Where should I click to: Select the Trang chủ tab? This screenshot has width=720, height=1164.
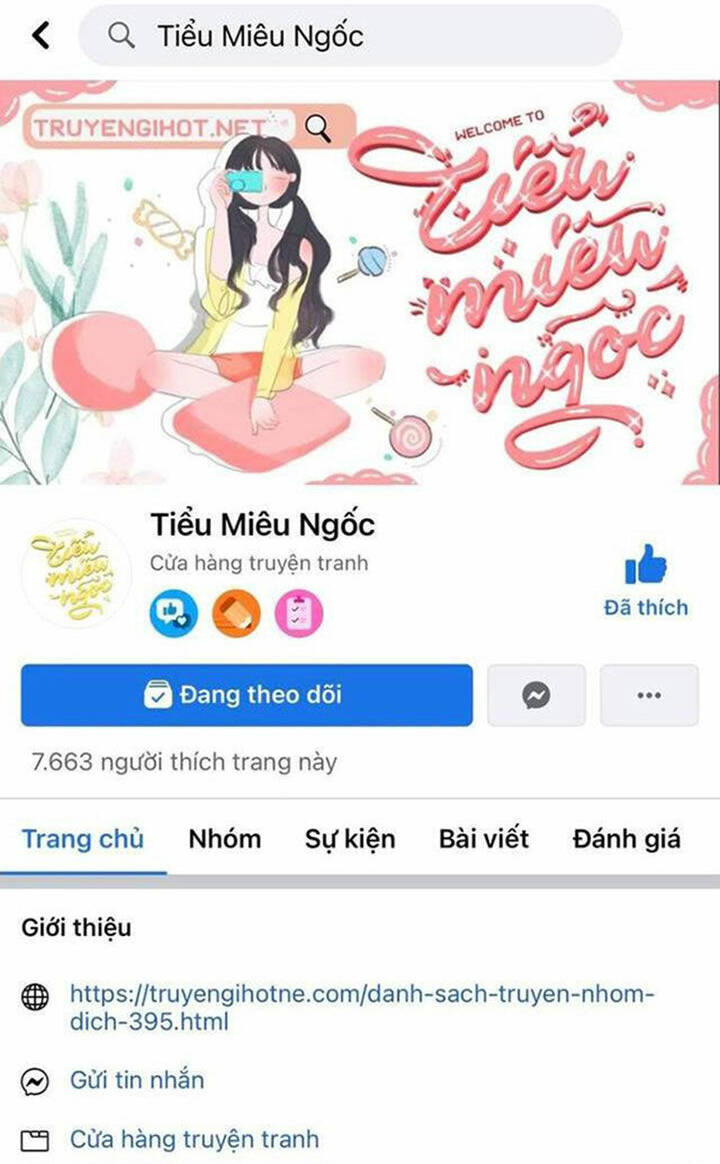pos(83,839)
